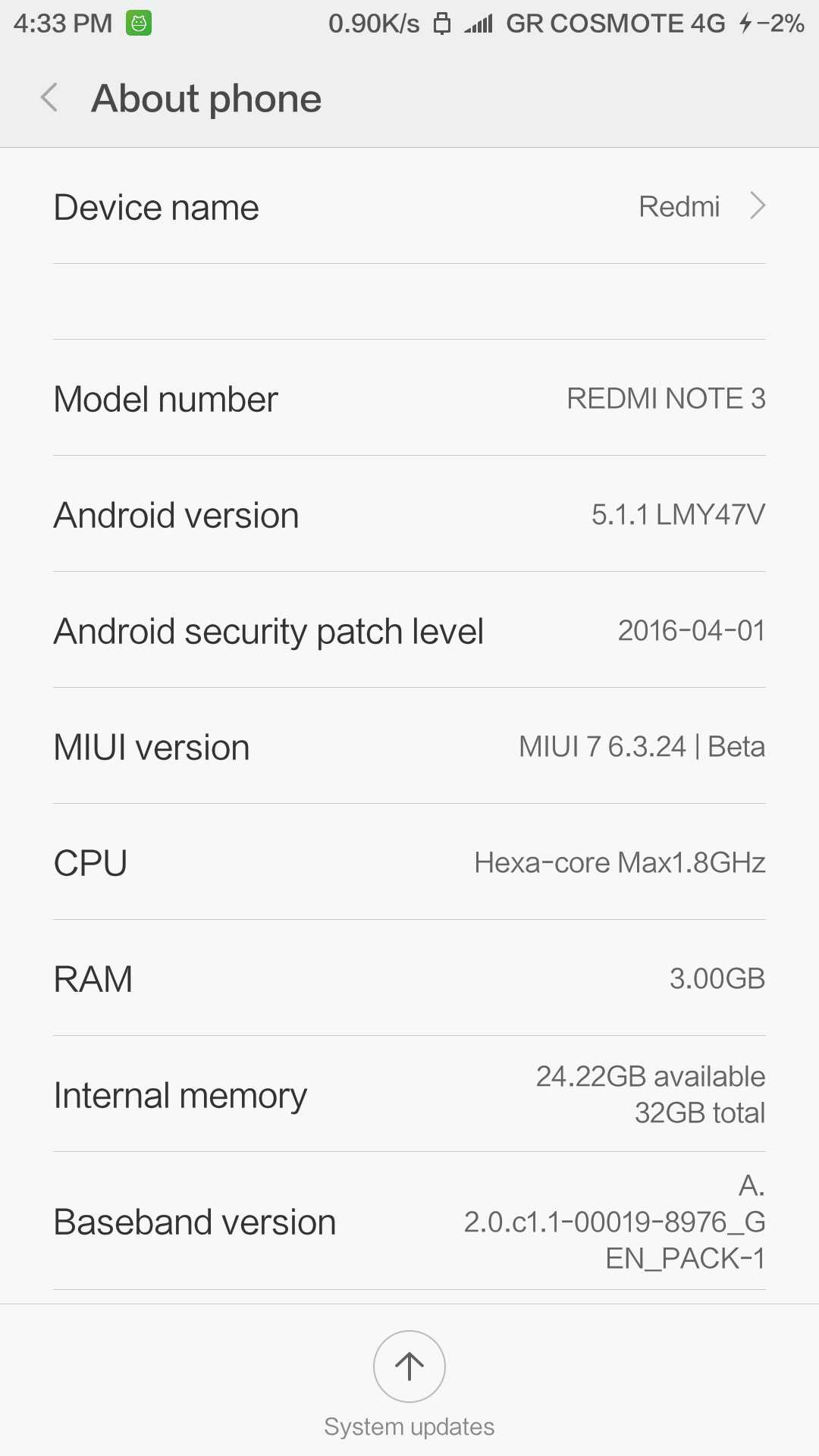819x1456 pixels.
Task: Go back from About phone
Action: click(50, 98)
